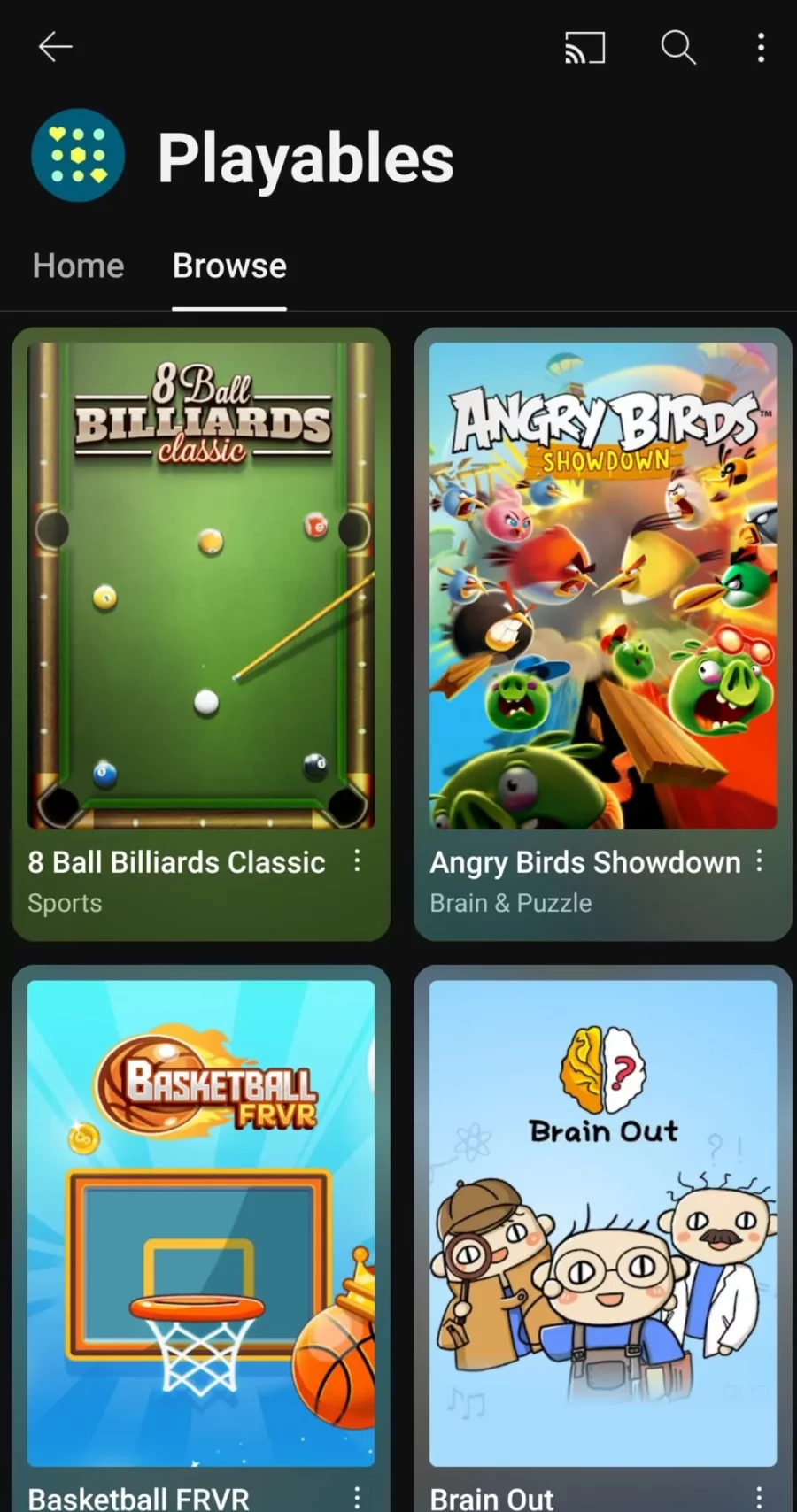Screen dimensions: 797x1512
Task: Open the three-dot menu for Basketball FRVR
Action: point(357,1498)
